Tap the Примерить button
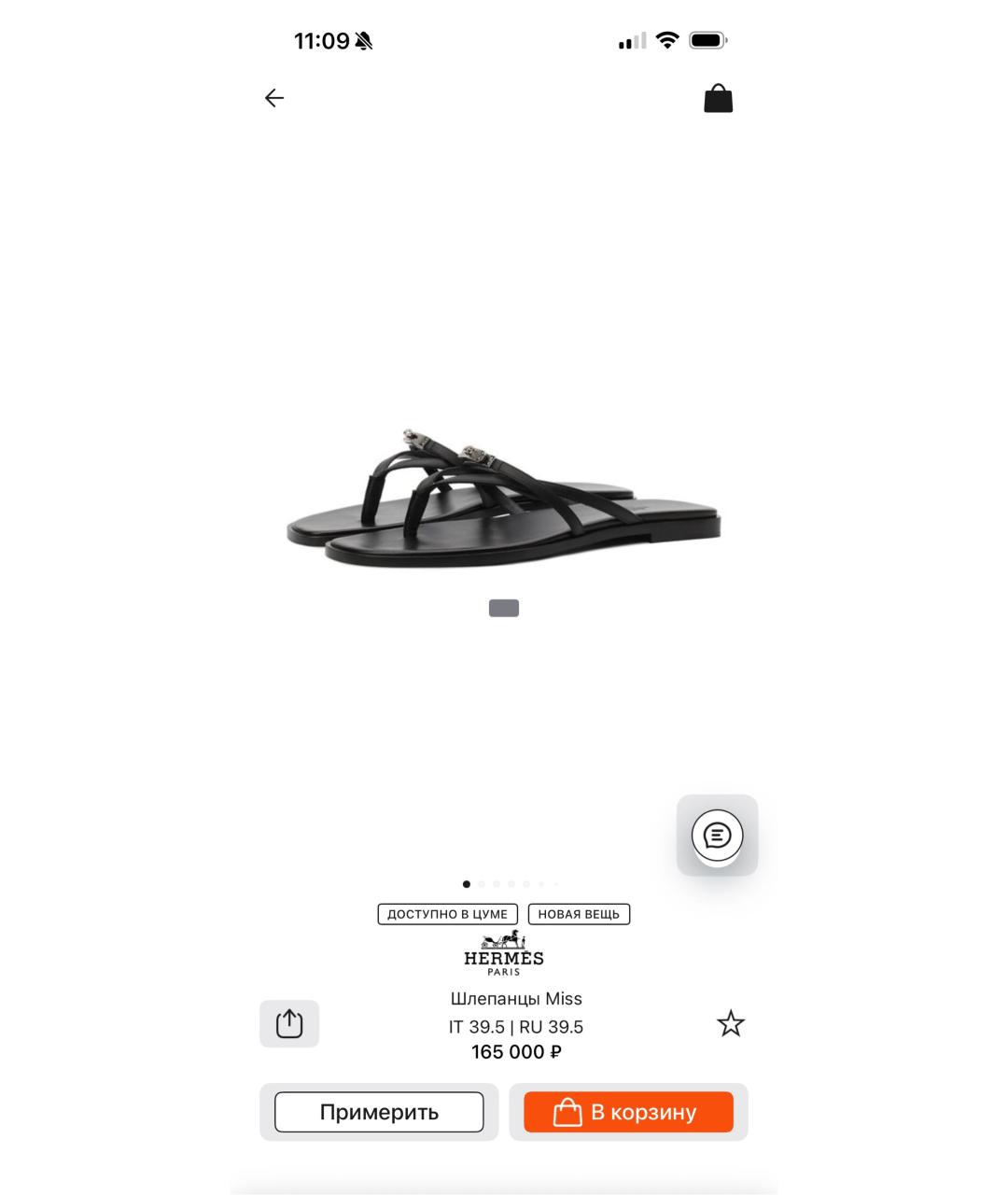This screenshot has height=1195, width=1008. click(379, 1112)
